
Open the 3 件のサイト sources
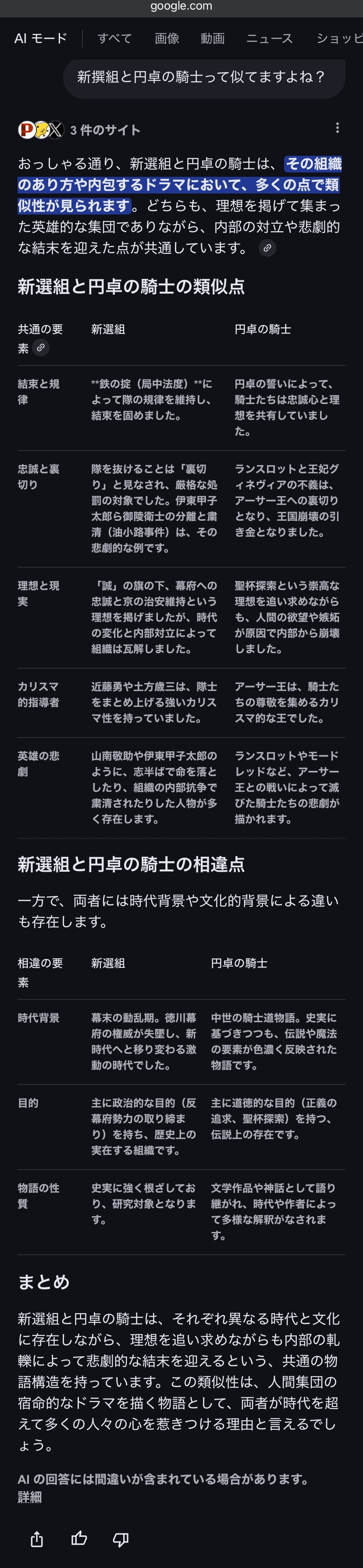79,130
